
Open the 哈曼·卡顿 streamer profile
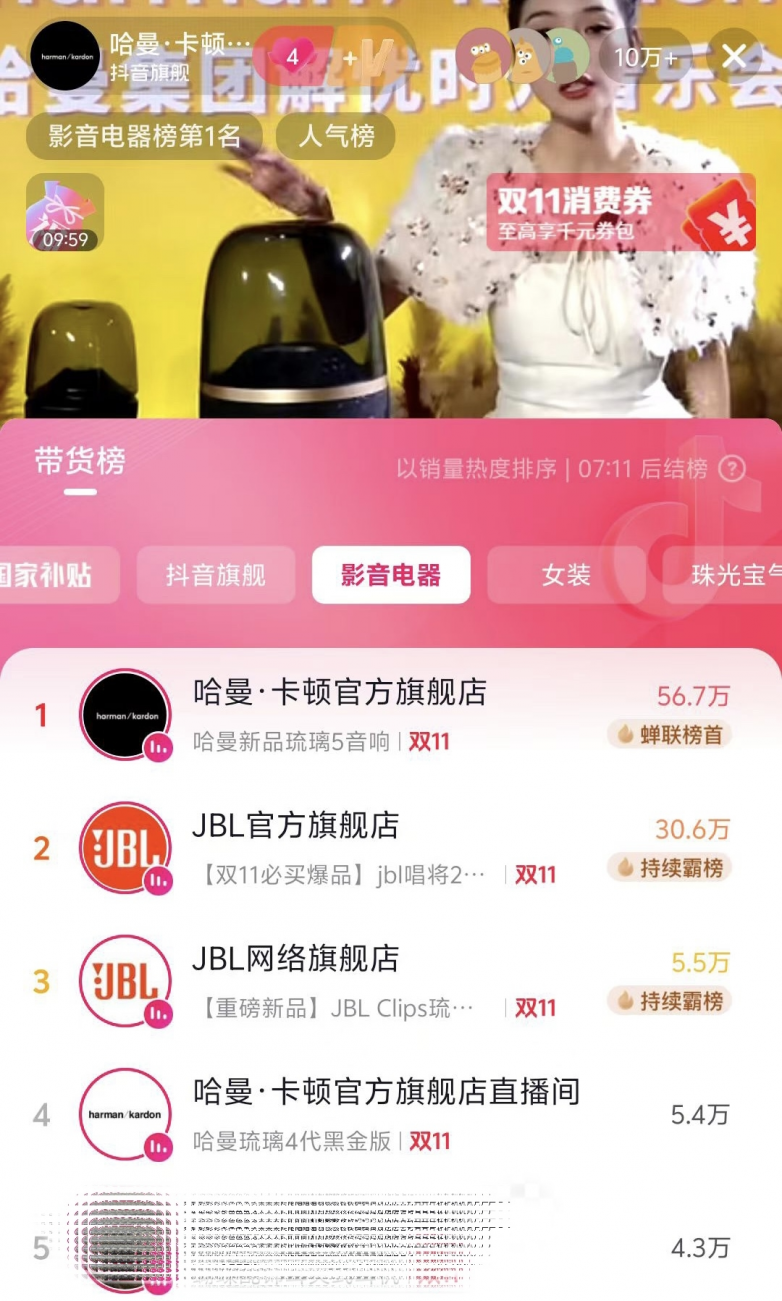point(66,56)
